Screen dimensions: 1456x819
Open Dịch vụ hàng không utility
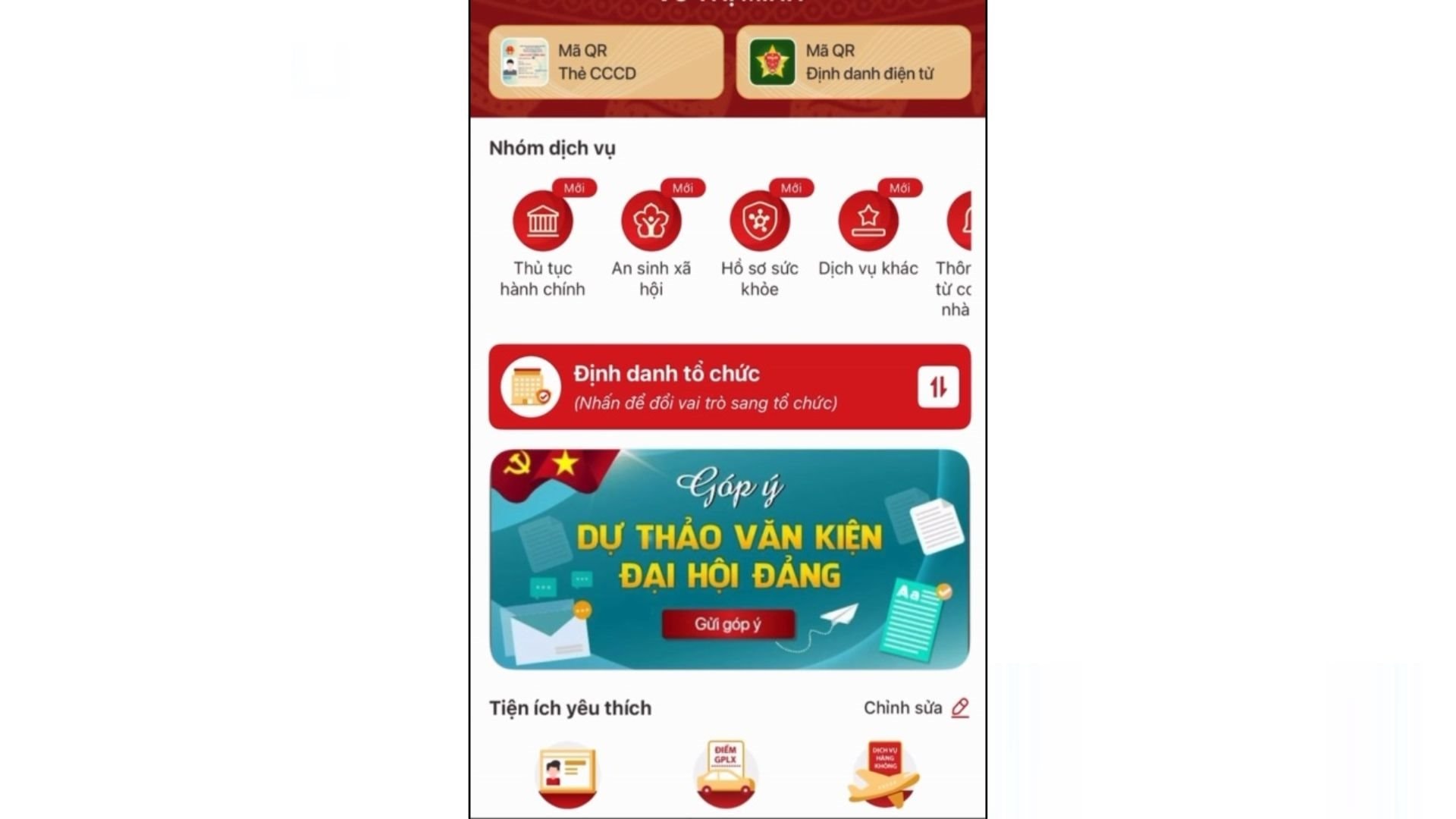tap(884, 773)
